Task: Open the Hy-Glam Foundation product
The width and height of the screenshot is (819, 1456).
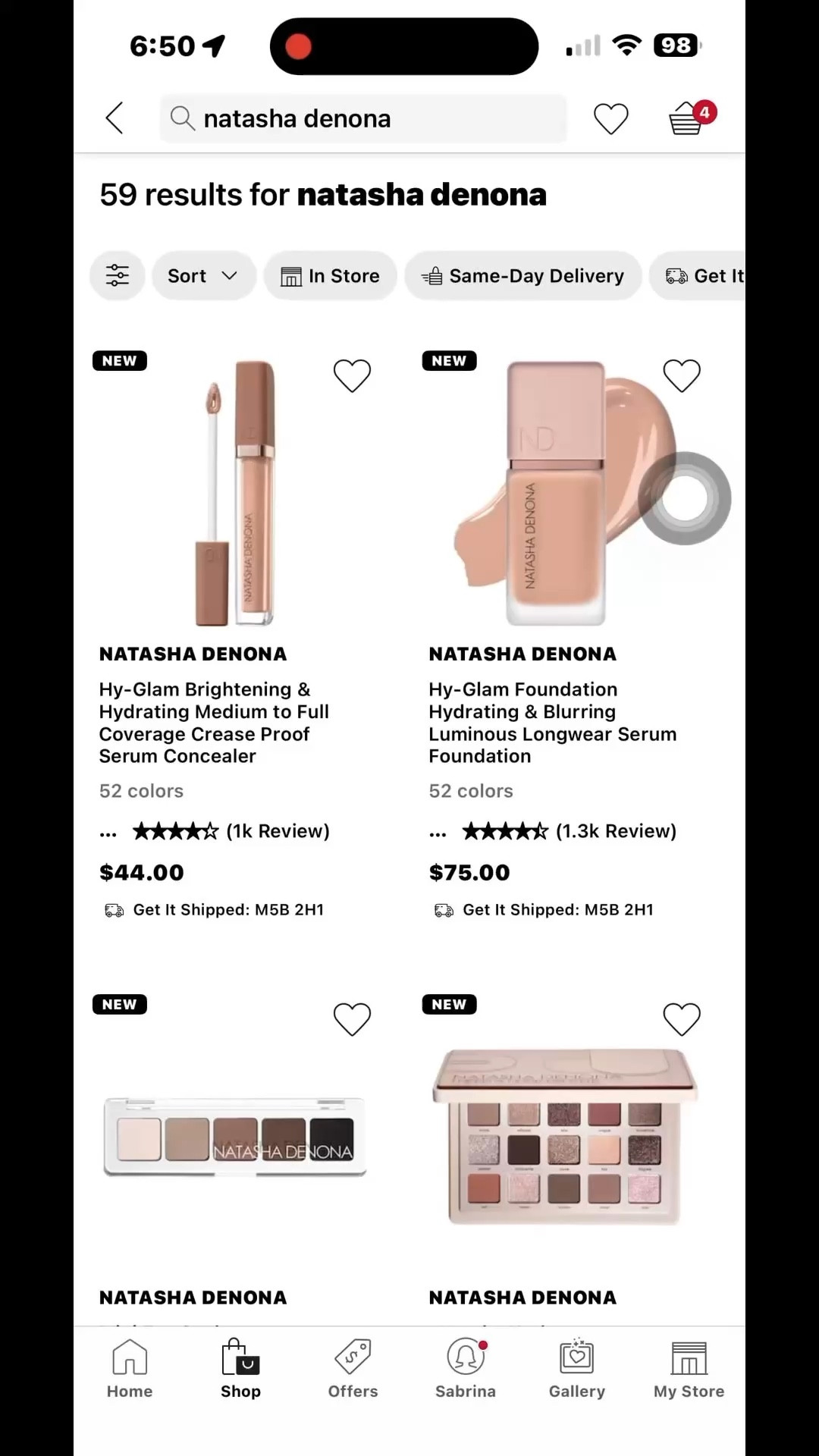Action: pos(551,721)
